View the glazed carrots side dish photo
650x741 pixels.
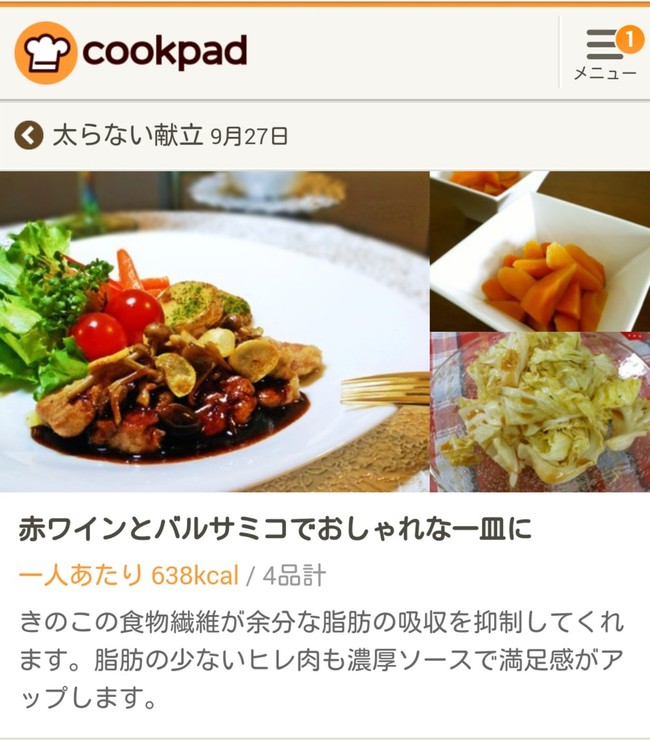[540, 251]
